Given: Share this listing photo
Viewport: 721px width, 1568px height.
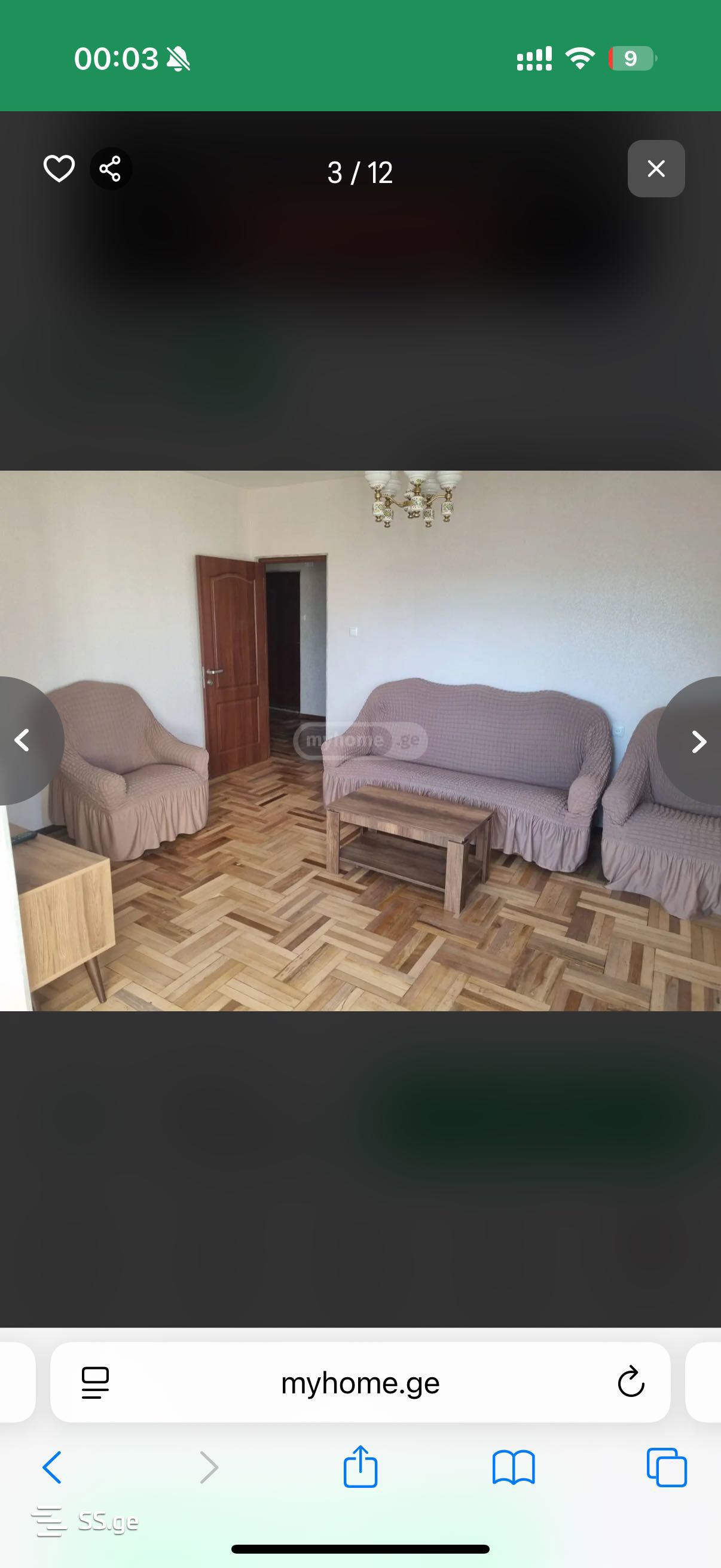Looking at the screenshot, I should pos(110,169).
